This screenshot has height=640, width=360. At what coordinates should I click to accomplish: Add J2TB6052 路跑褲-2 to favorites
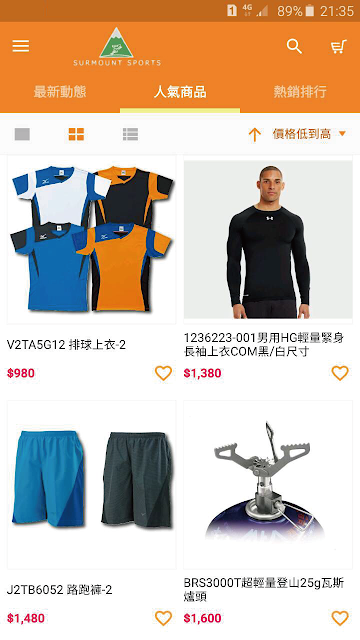tap(163, 618)
